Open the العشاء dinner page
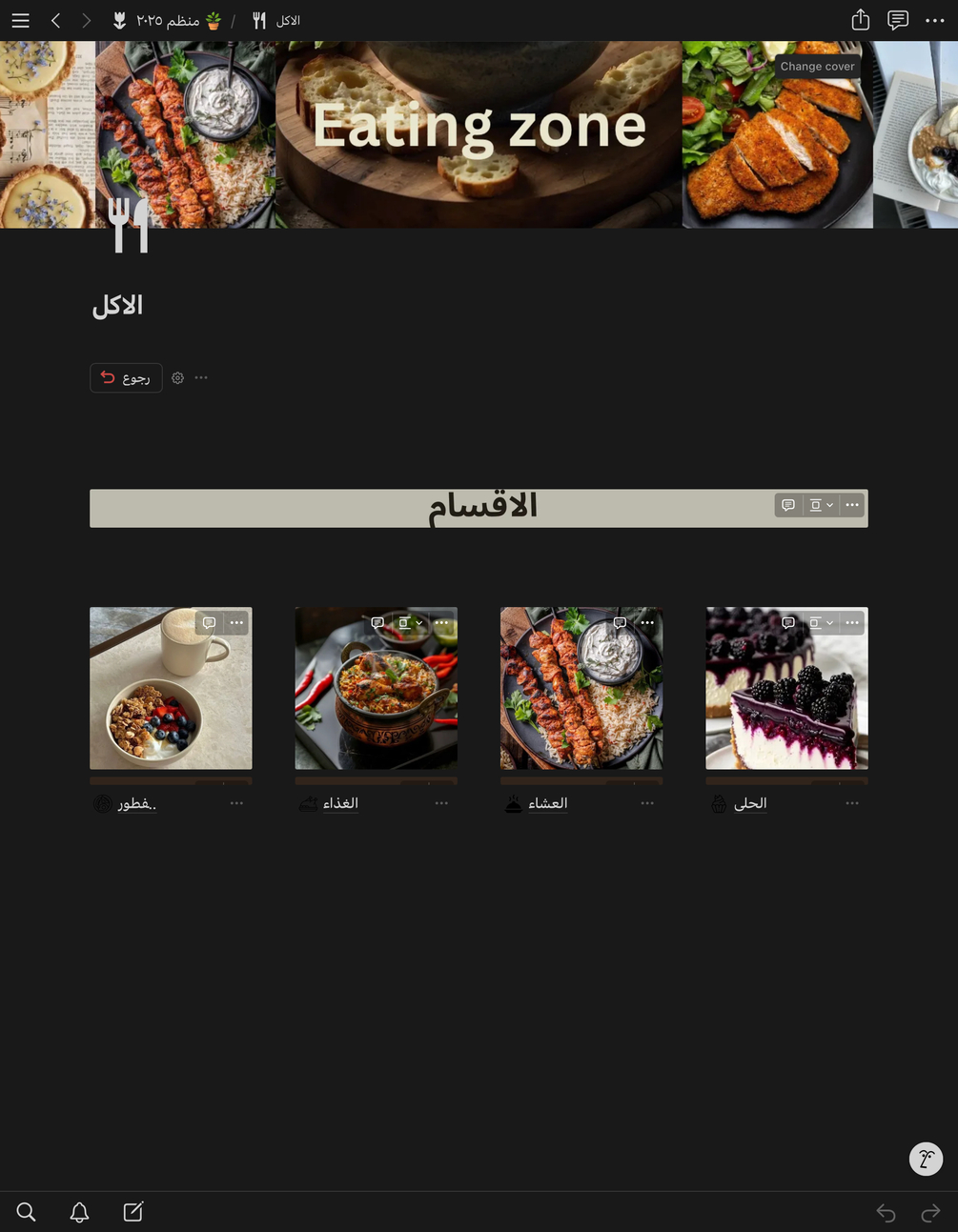This screenshot has width=958, height=1232. tap(547, 803)
